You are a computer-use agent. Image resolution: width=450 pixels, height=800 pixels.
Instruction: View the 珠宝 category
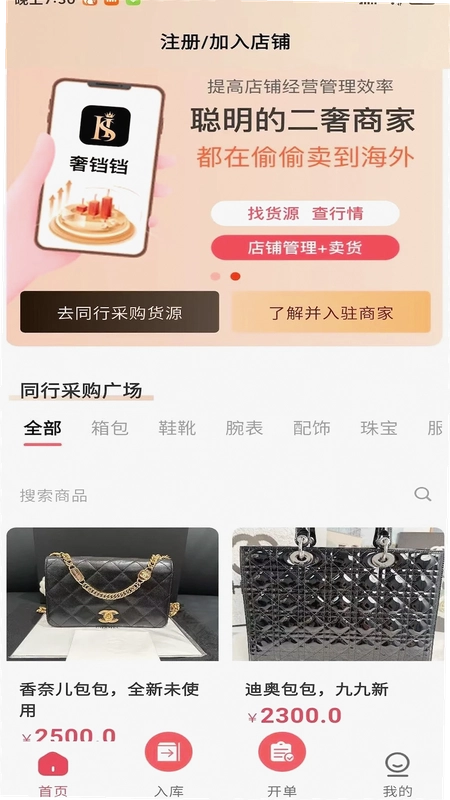tap(379, 429)
